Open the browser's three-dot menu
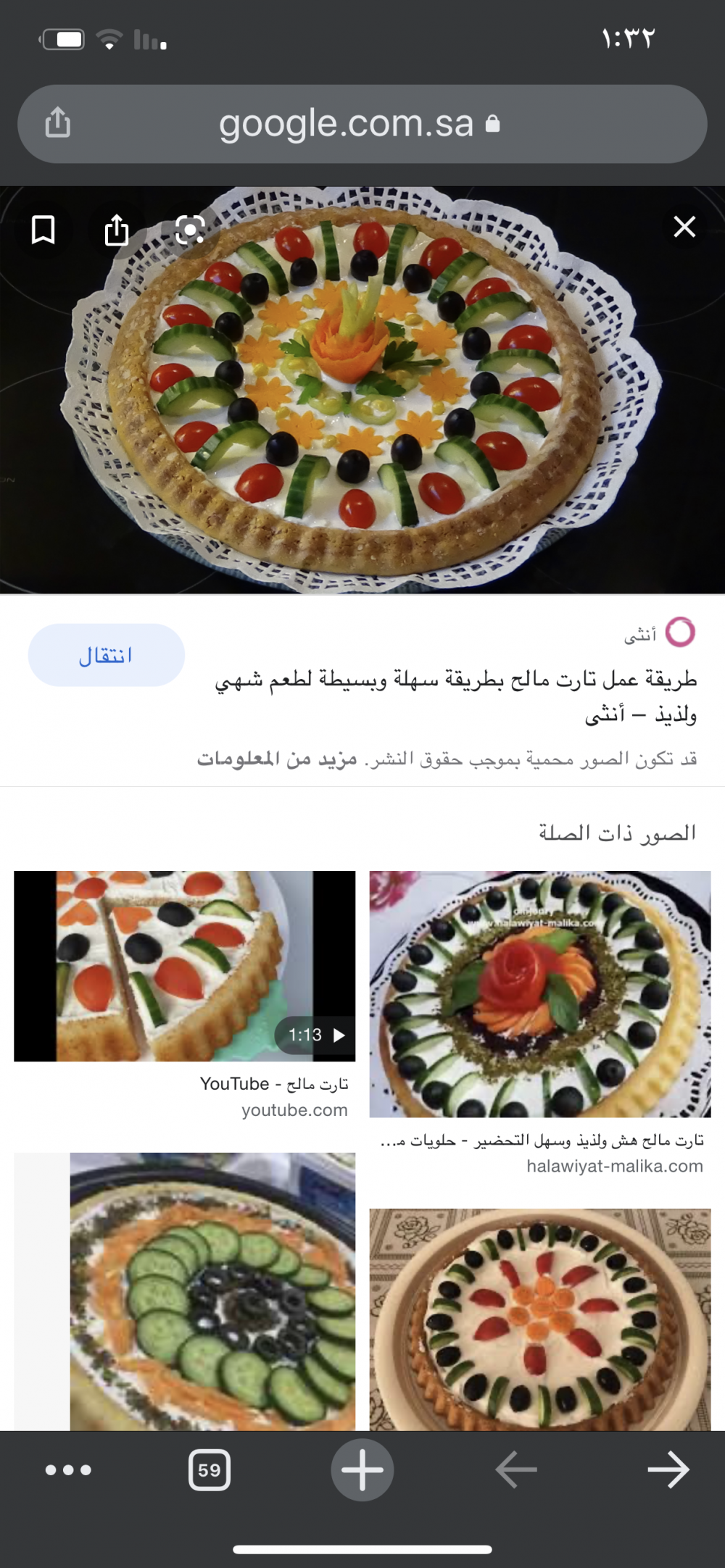The image size is (725, 1568). (x=68, y=1470)
